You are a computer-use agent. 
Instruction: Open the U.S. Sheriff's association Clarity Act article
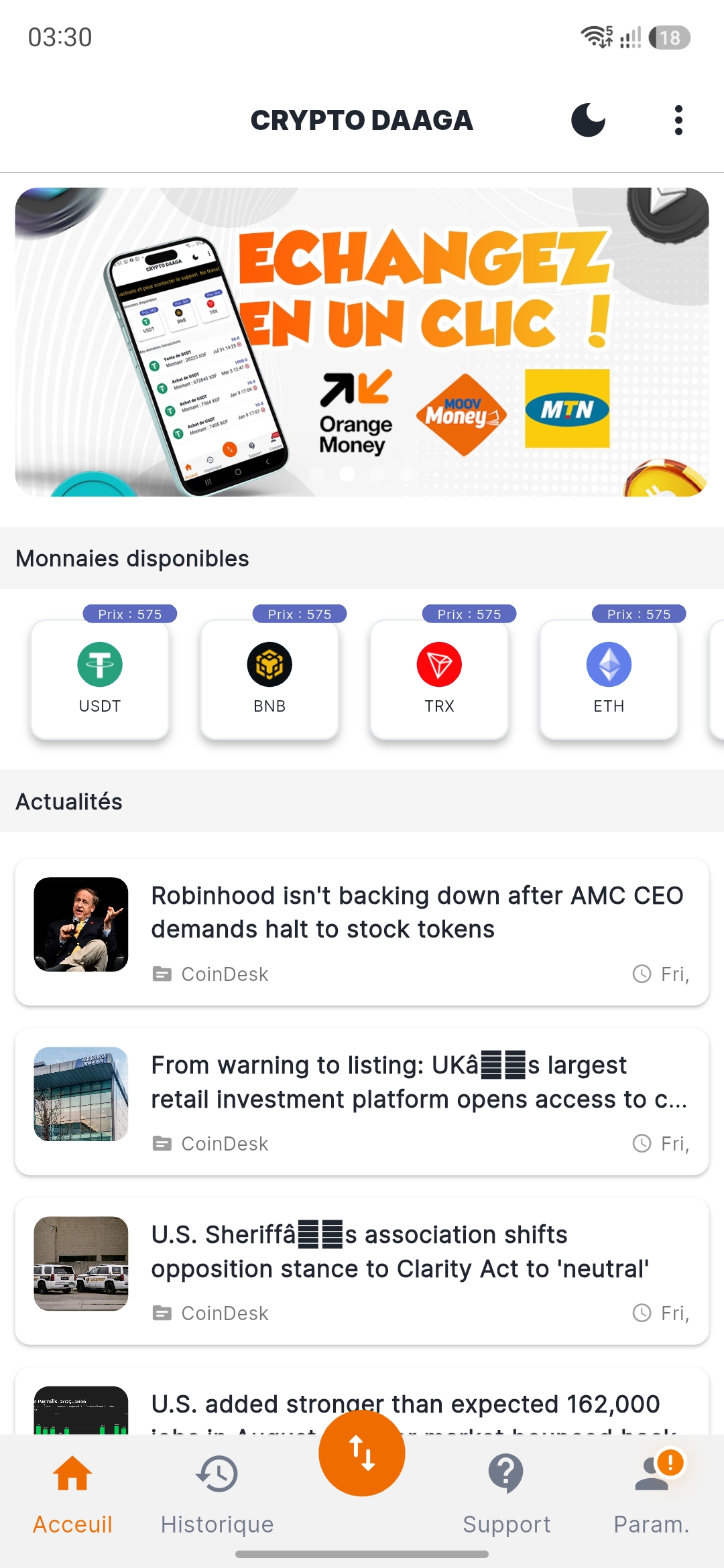(362, 1271)
